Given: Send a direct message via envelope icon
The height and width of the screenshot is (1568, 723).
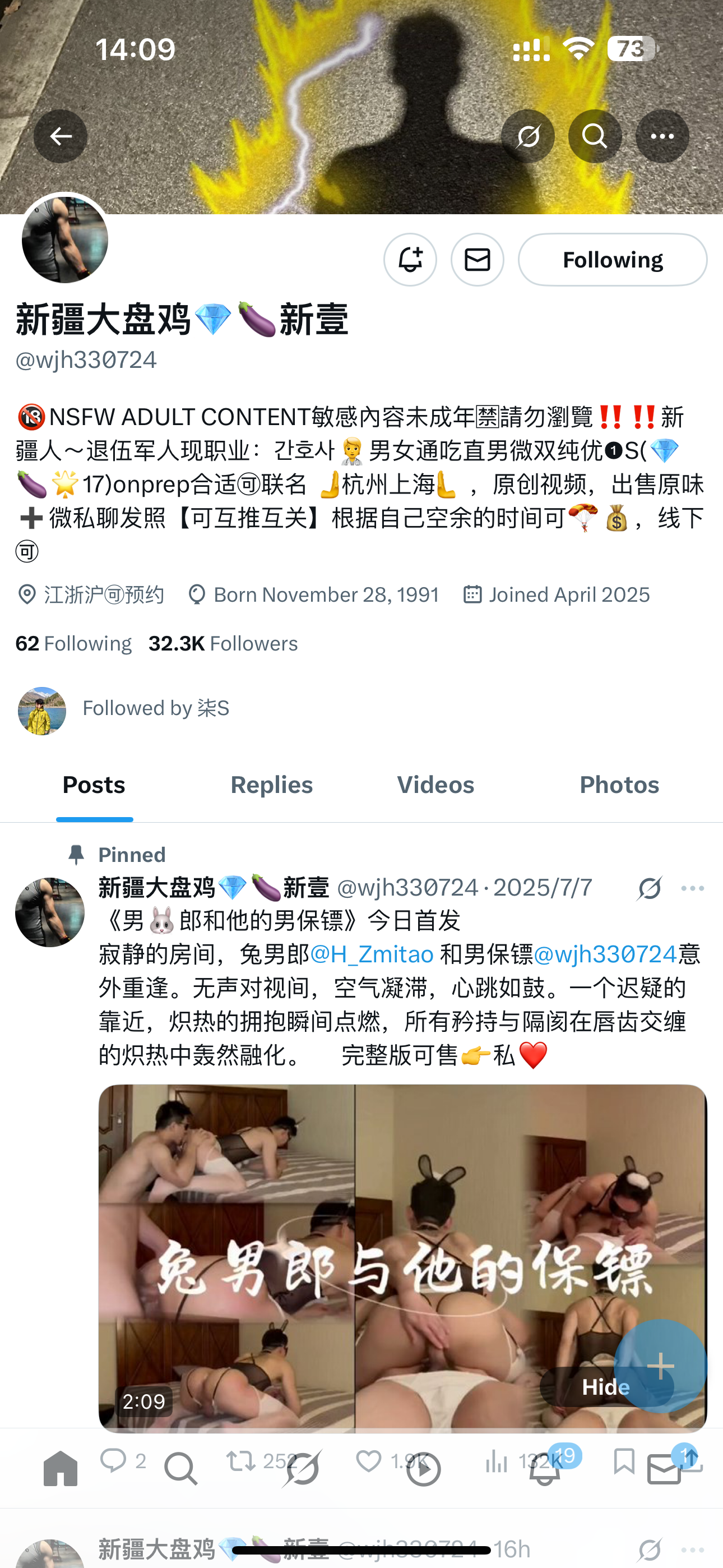Looking at the screenshot, I should (477, 260).
